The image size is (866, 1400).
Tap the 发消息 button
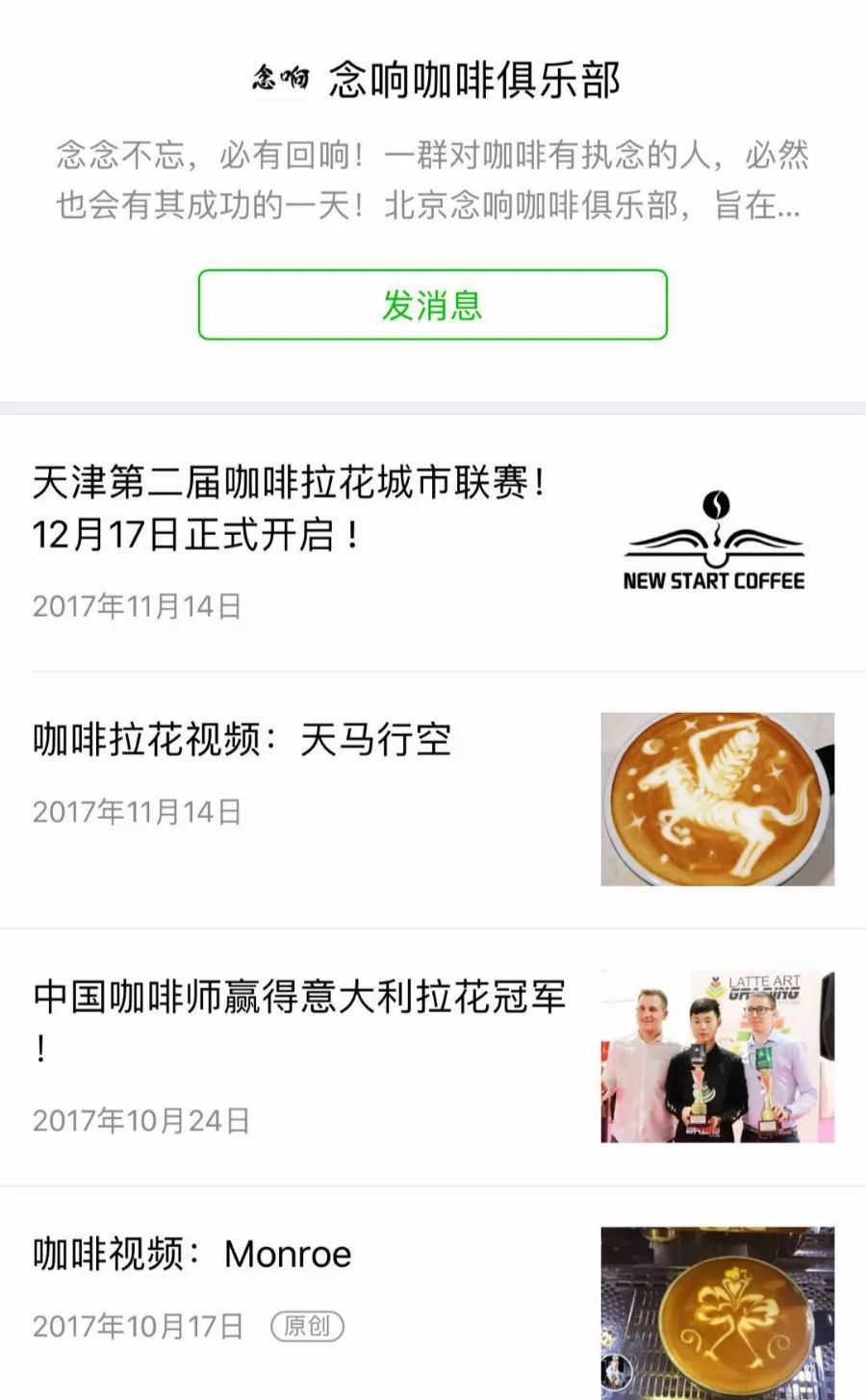pyautogui.click(x=432, y=305)
